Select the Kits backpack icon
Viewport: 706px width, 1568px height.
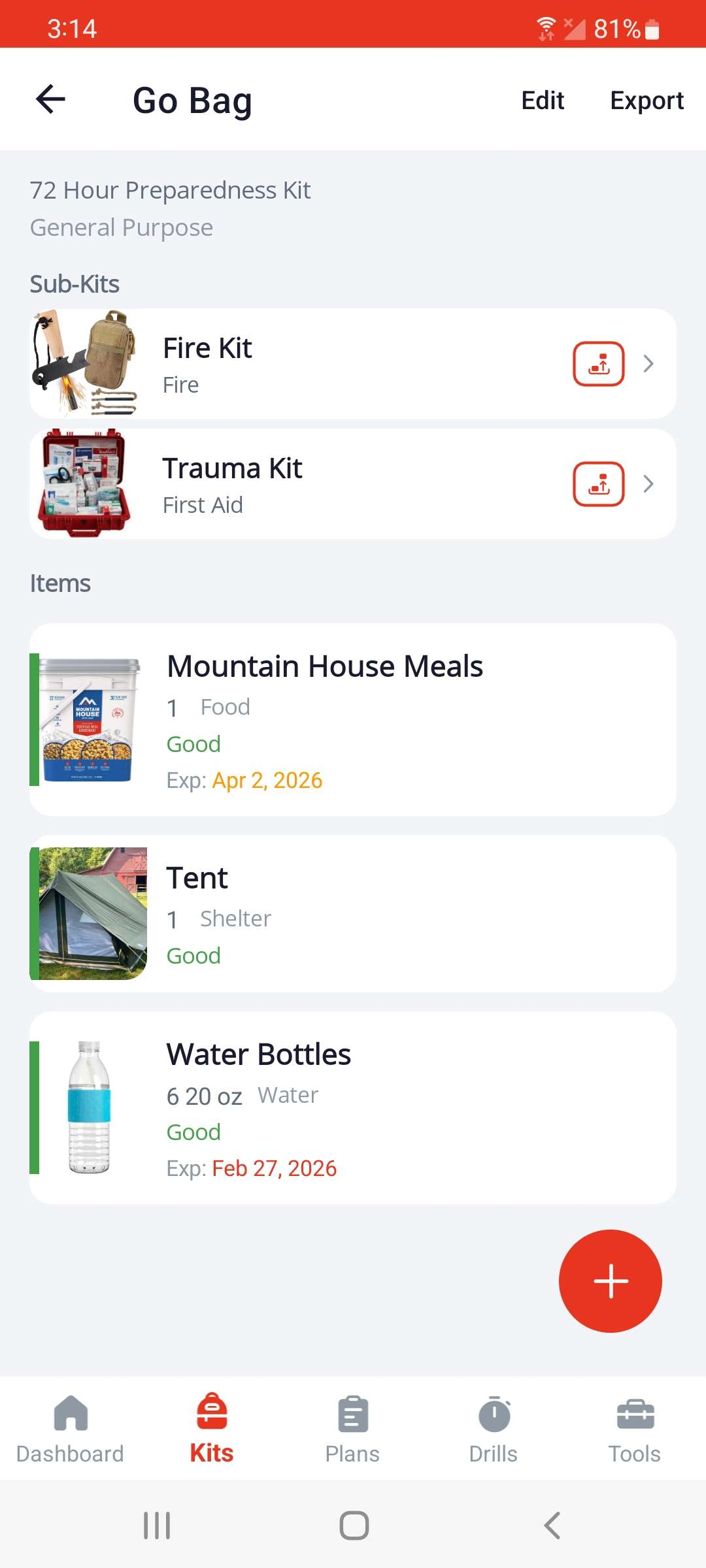pos(210,1413)
